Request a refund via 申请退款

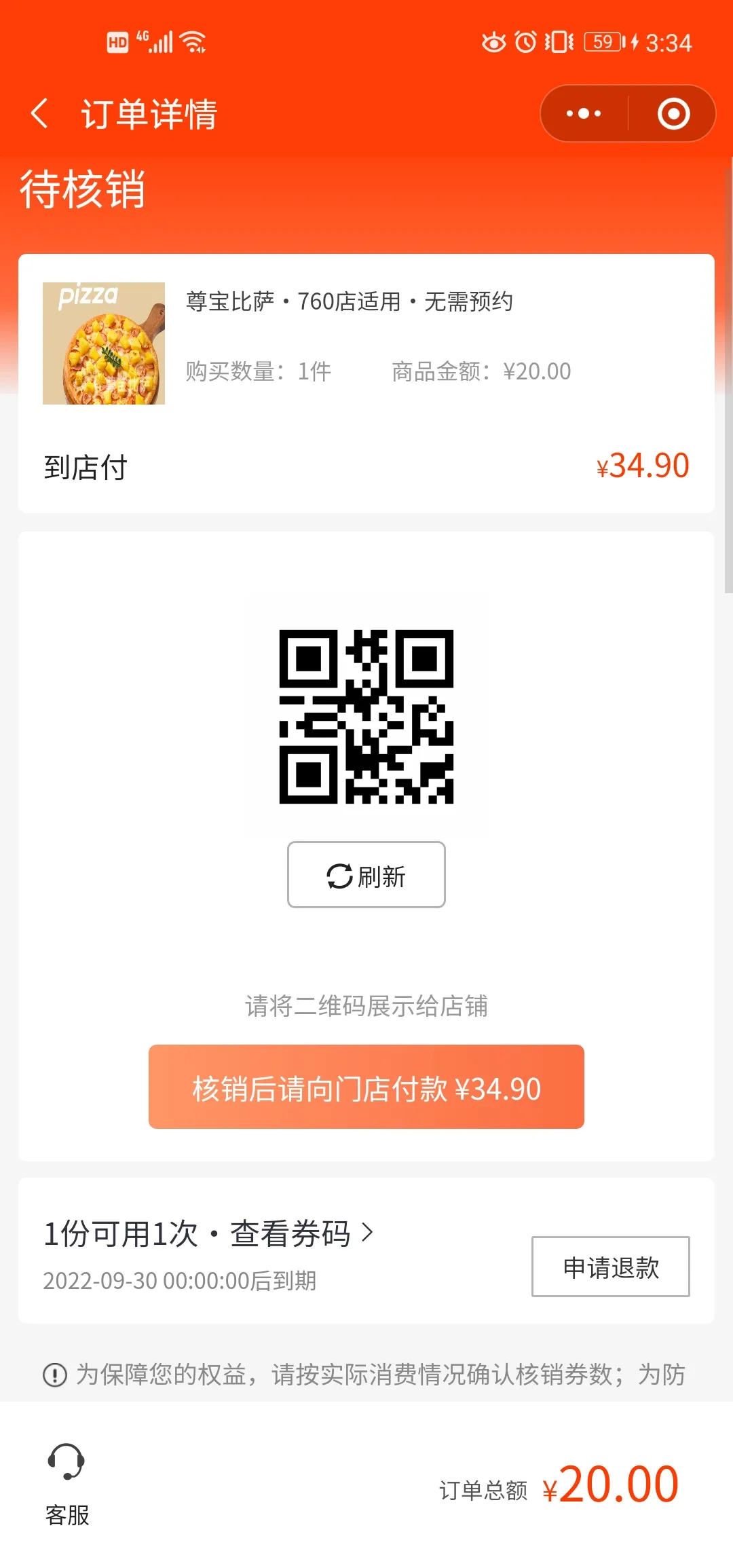coord(610,1267)
